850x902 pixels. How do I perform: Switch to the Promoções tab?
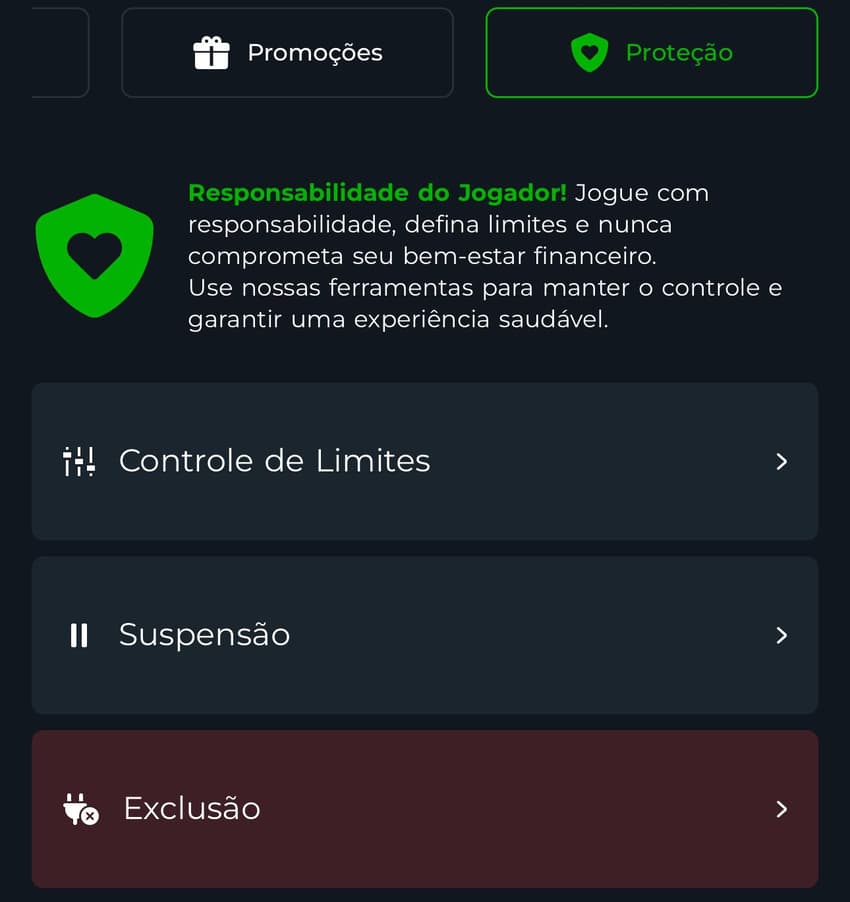[x=287, y=52]
